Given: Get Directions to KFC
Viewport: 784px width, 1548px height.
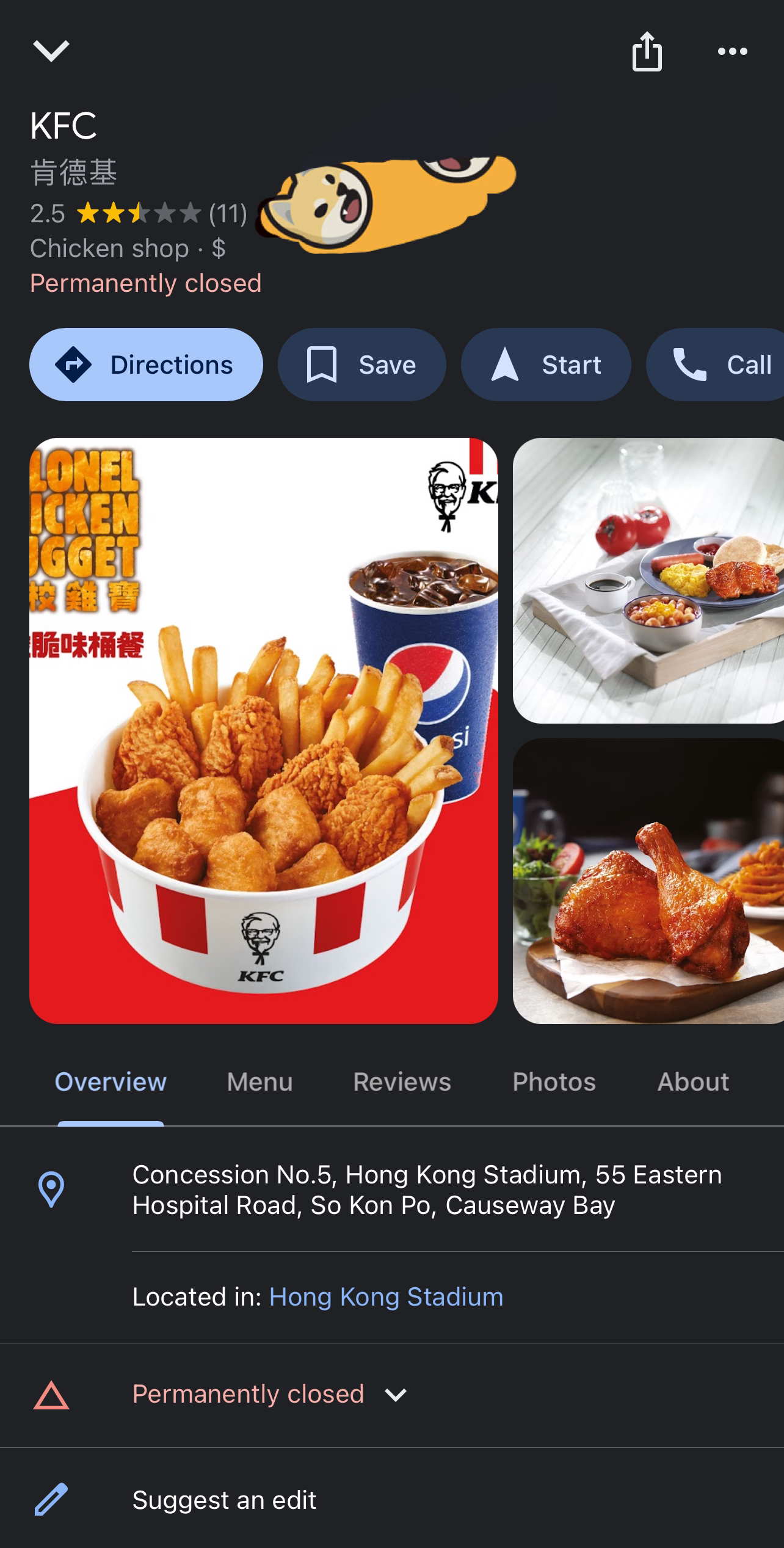Looking at the screenshot, I should (x=146, y=365).
